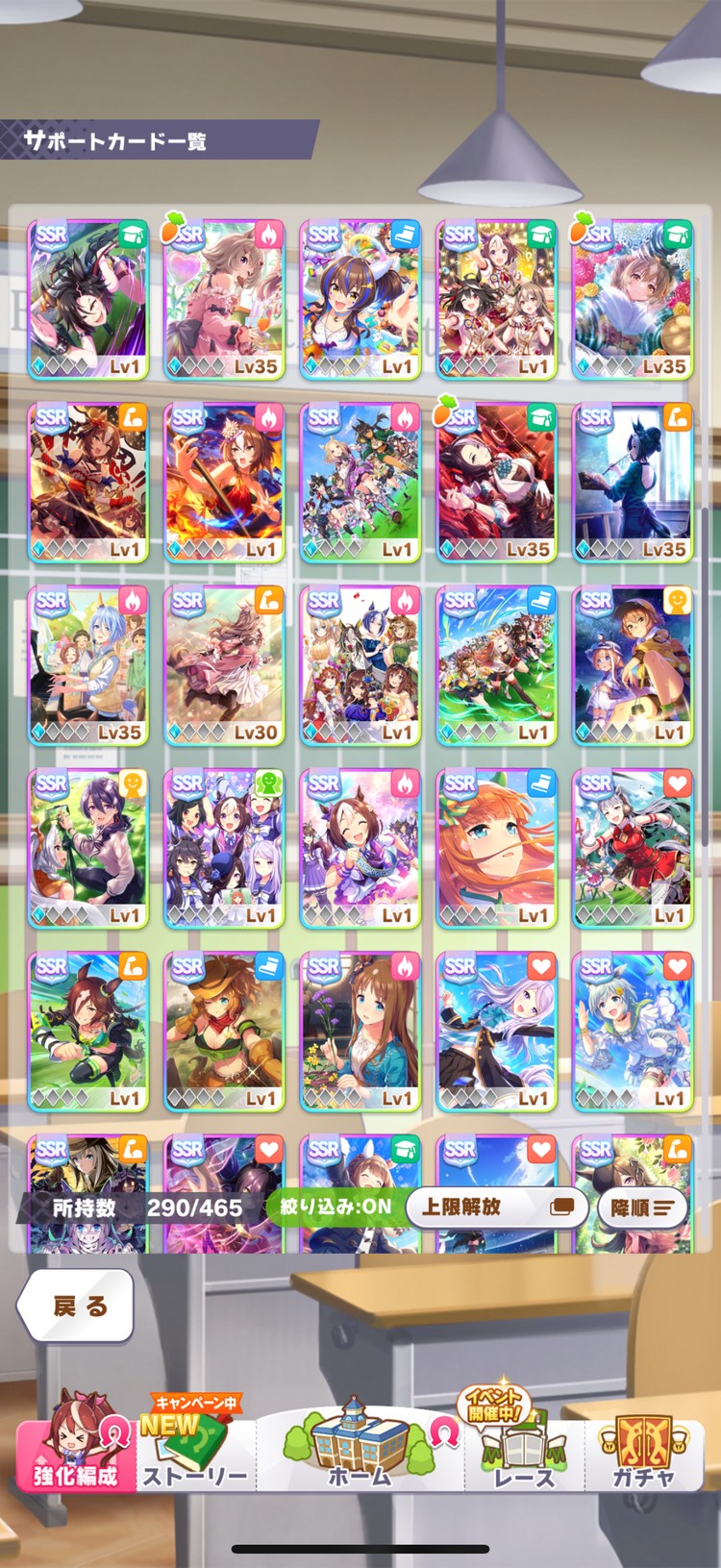
Task: Tap the 戻る back button
Action: coord(77,1306)
